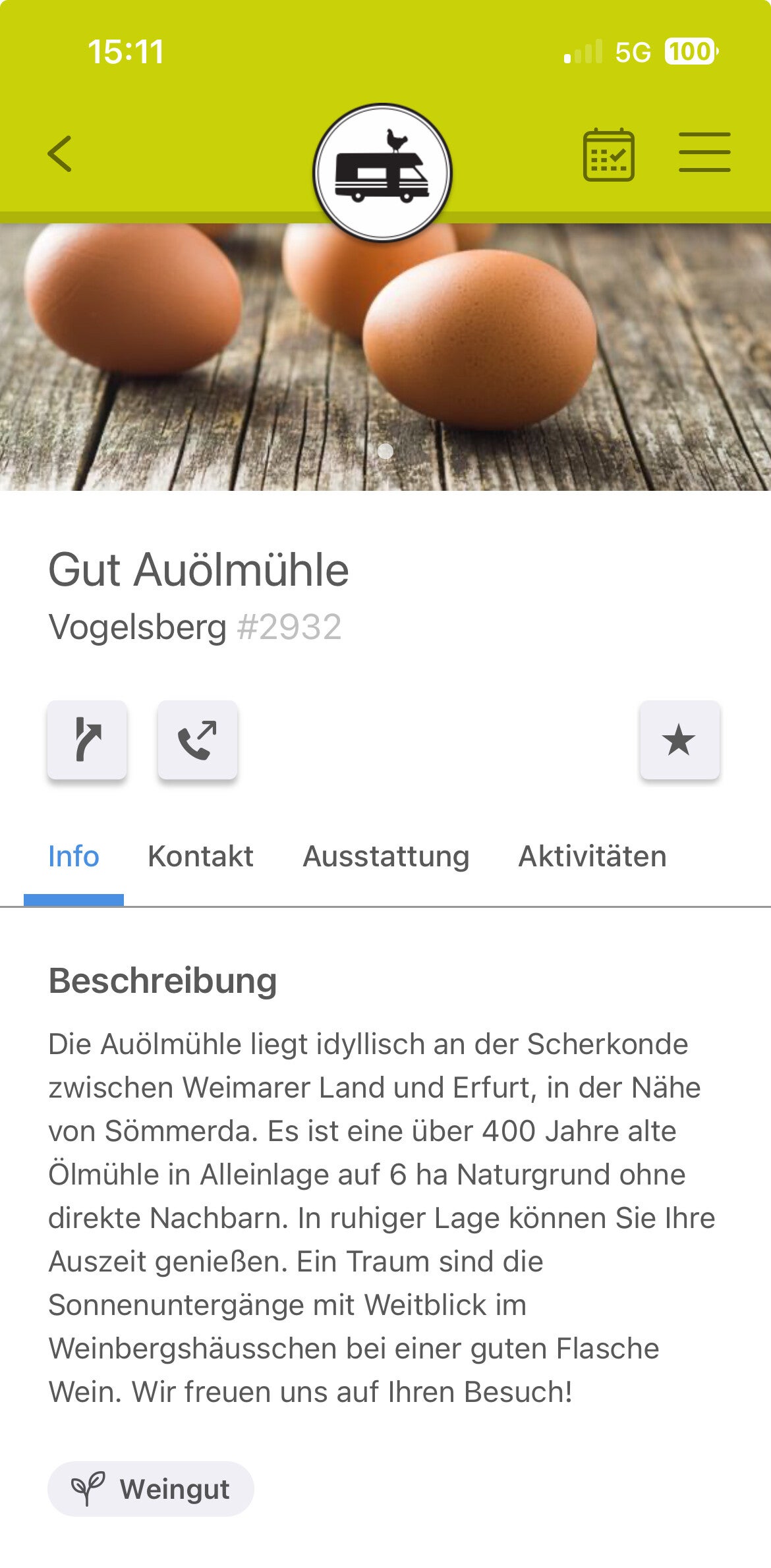The image size is (771, 1568).
Task: Open the hamburger menu
Action: click(704, 152)
